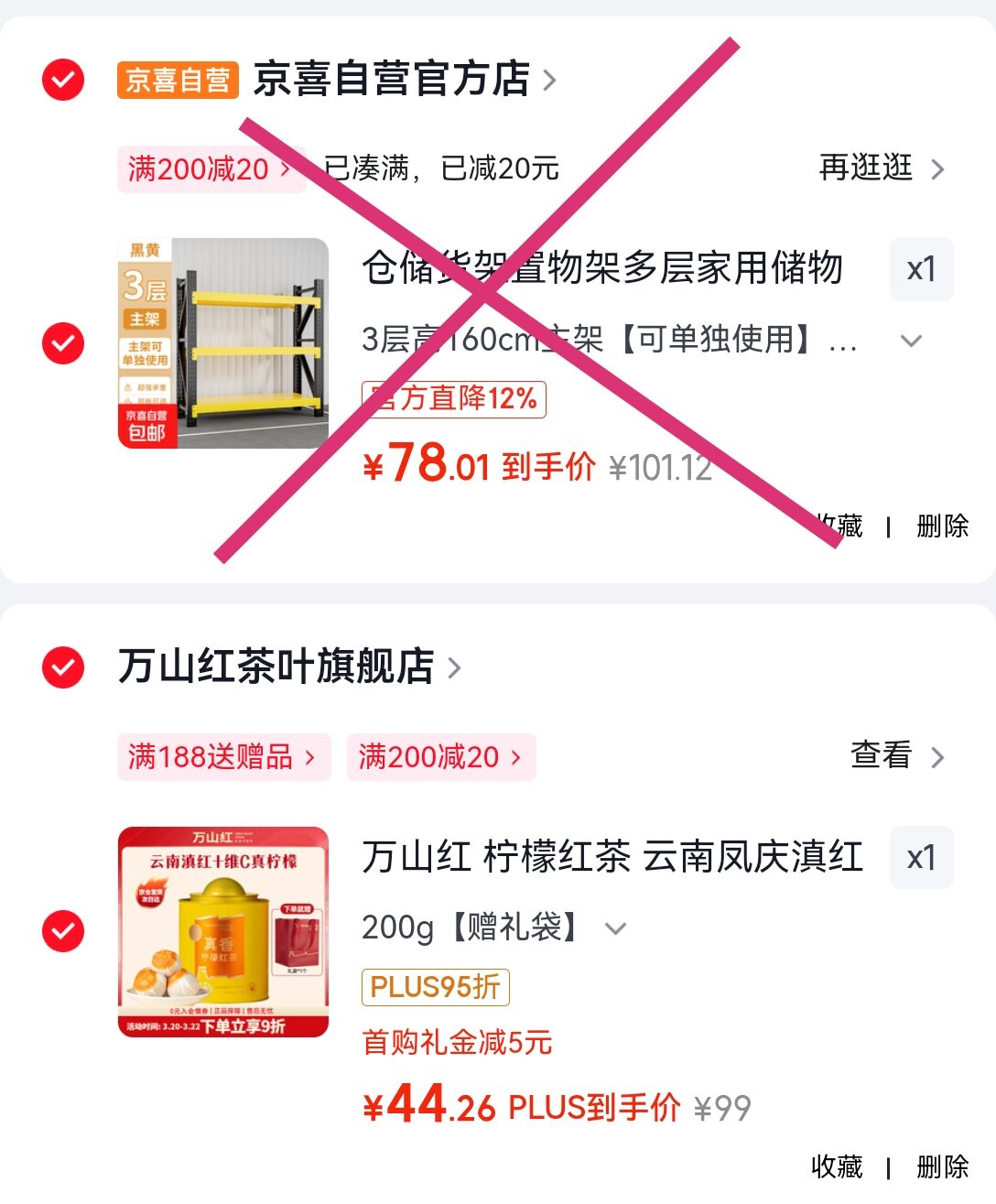
Task: Change quantity of the 柠檬红茶 item
Action: (921, 858)
